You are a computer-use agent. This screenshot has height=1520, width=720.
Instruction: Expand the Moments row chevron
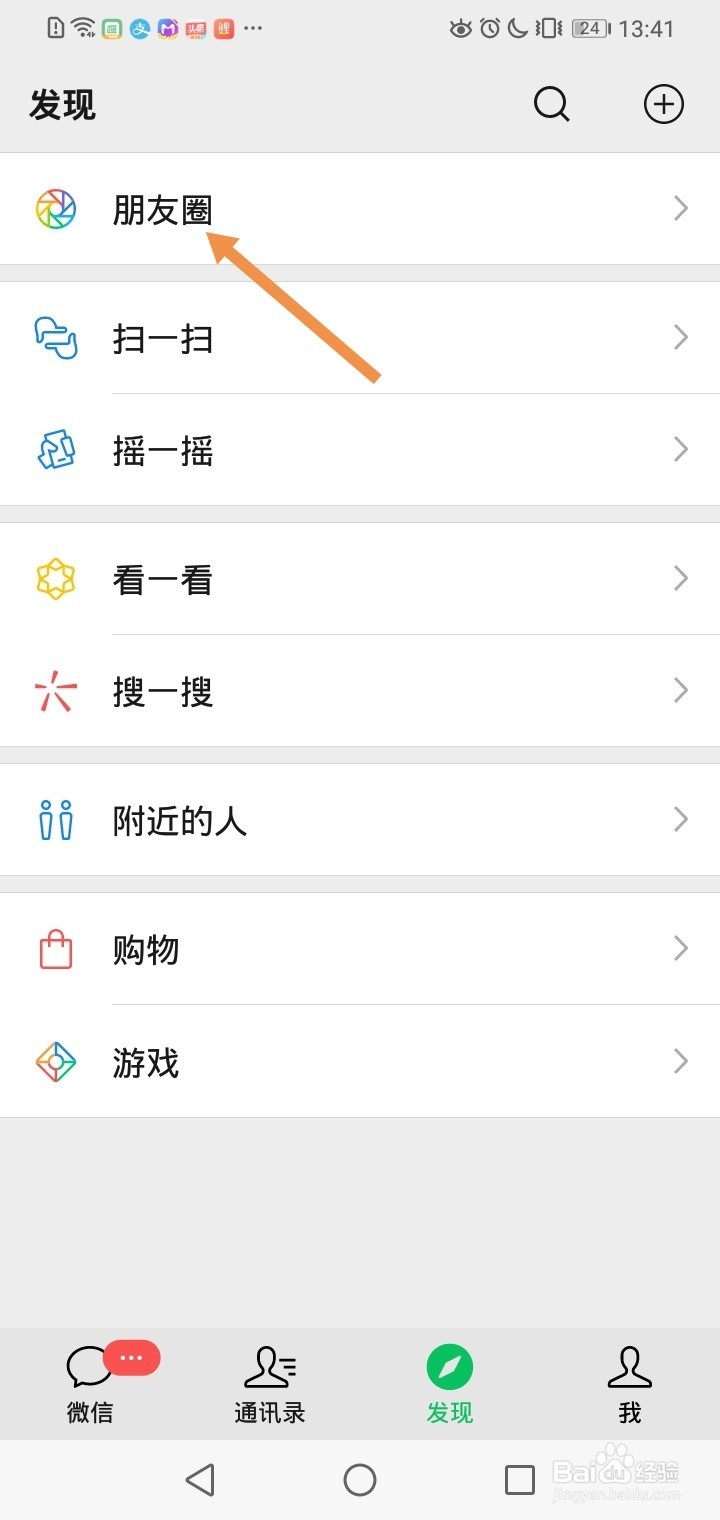[x=681, y=208]
